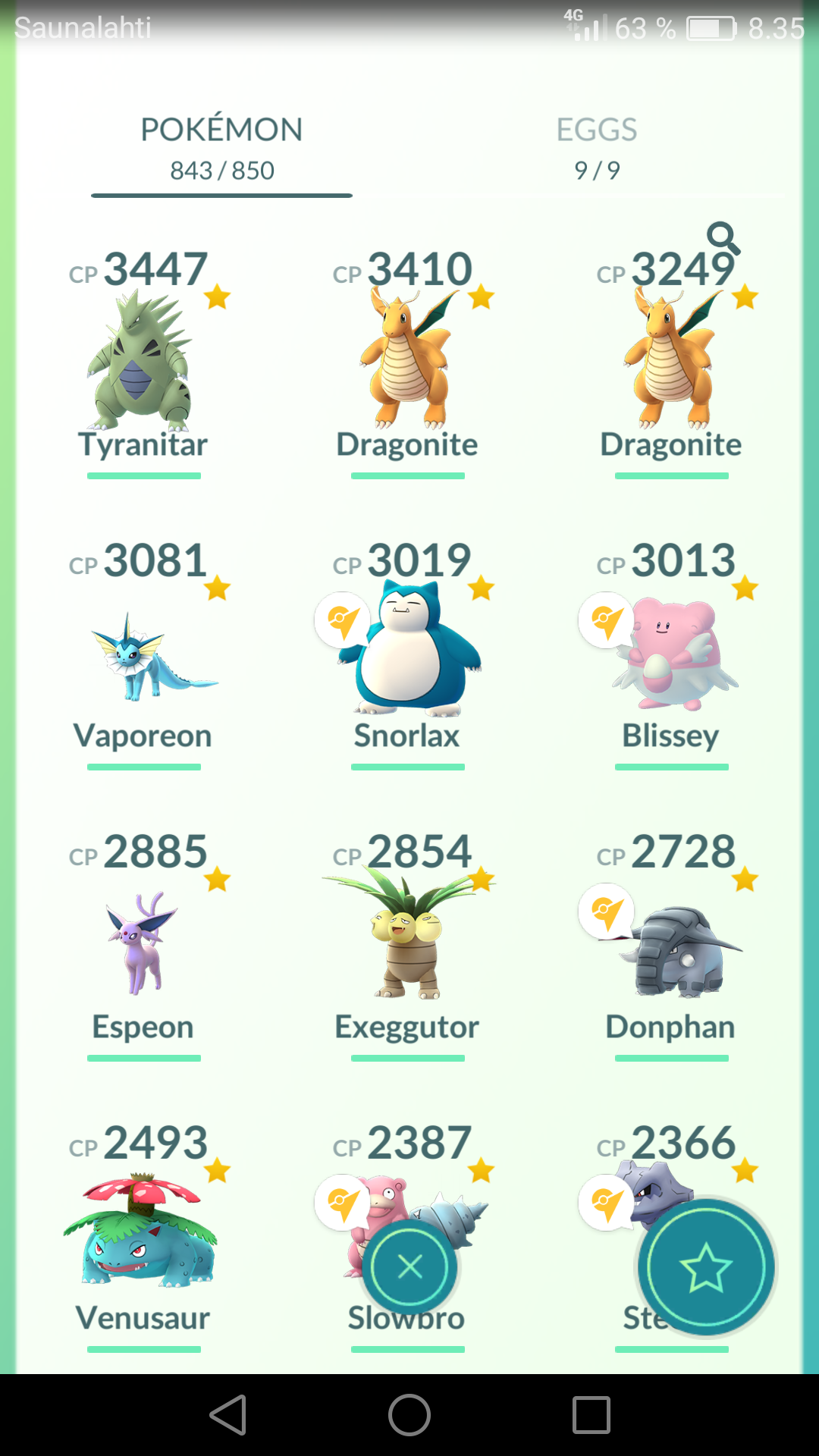Image resolution: width=819 pixels, height=1456 pixels.
Task: View Vaporeon details
Action: [143, 655]
